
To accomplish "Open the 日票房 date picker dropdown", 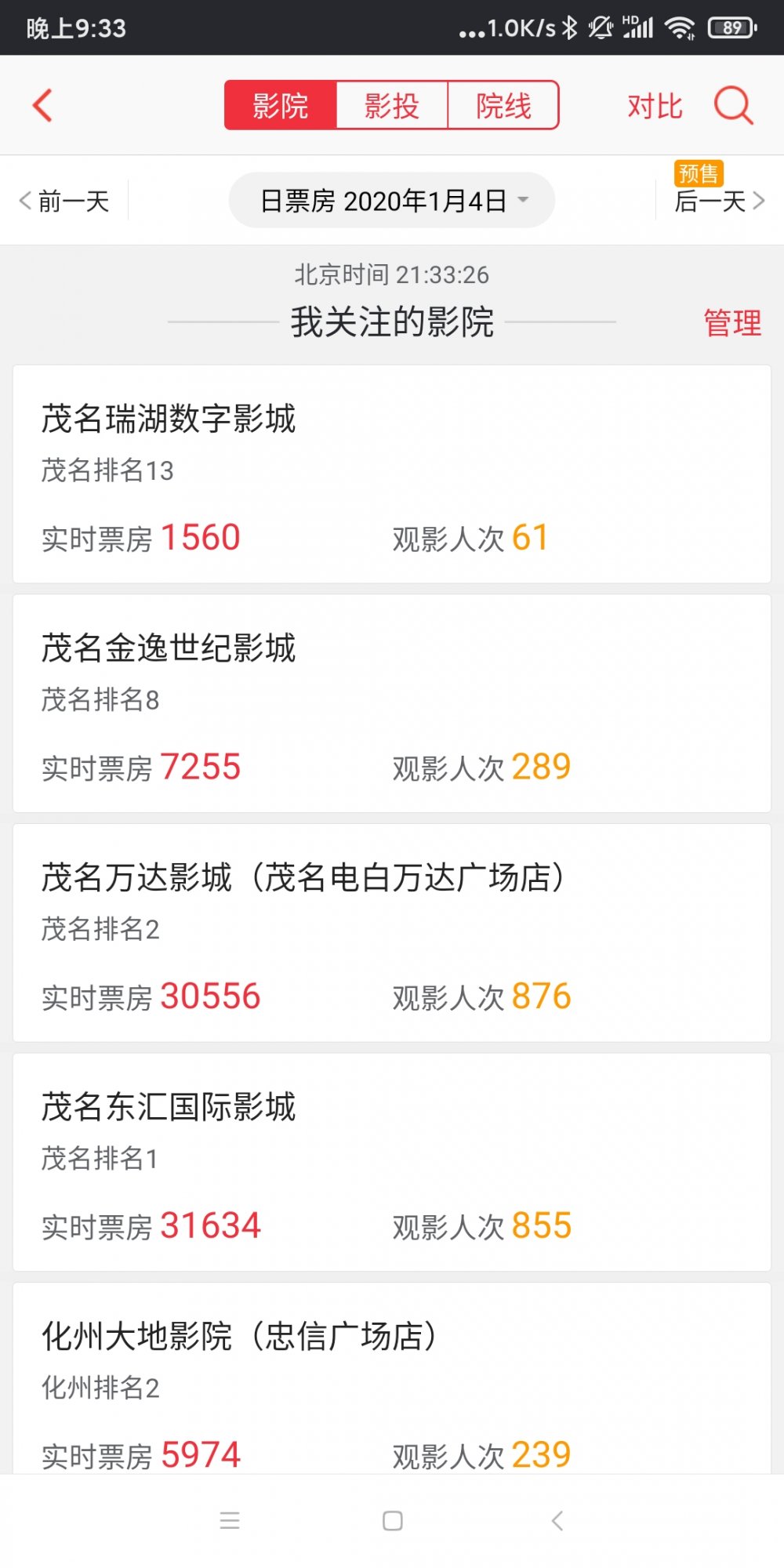I will point(392,201).
